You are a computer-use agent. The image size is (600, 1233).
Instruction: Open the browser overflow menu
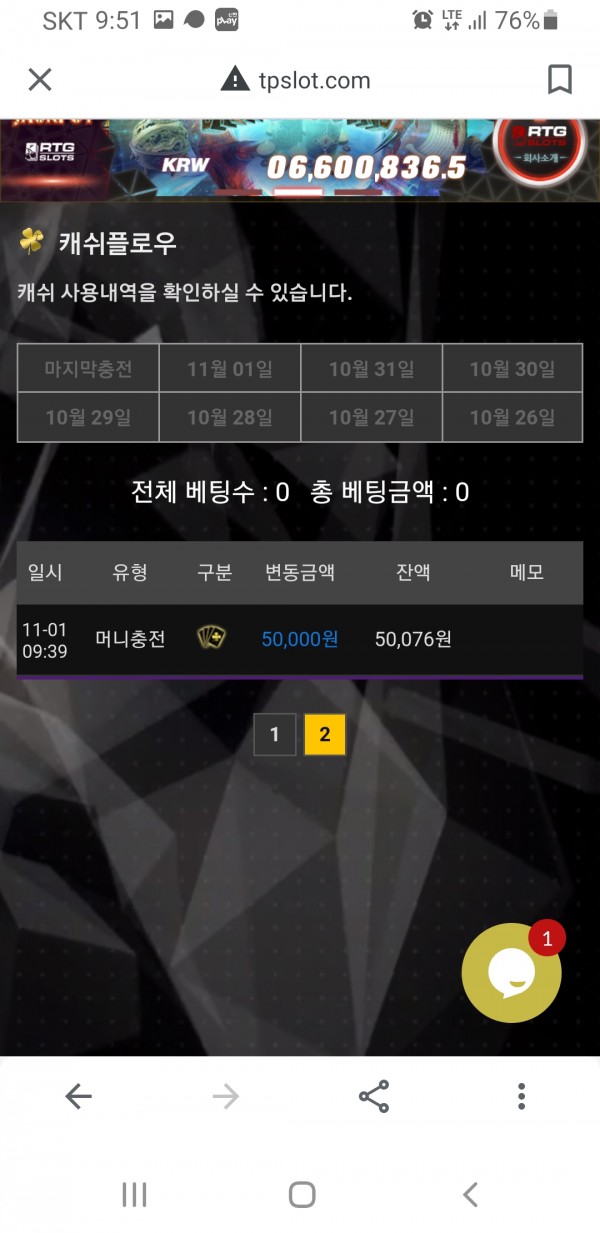tap(521, 1097)
